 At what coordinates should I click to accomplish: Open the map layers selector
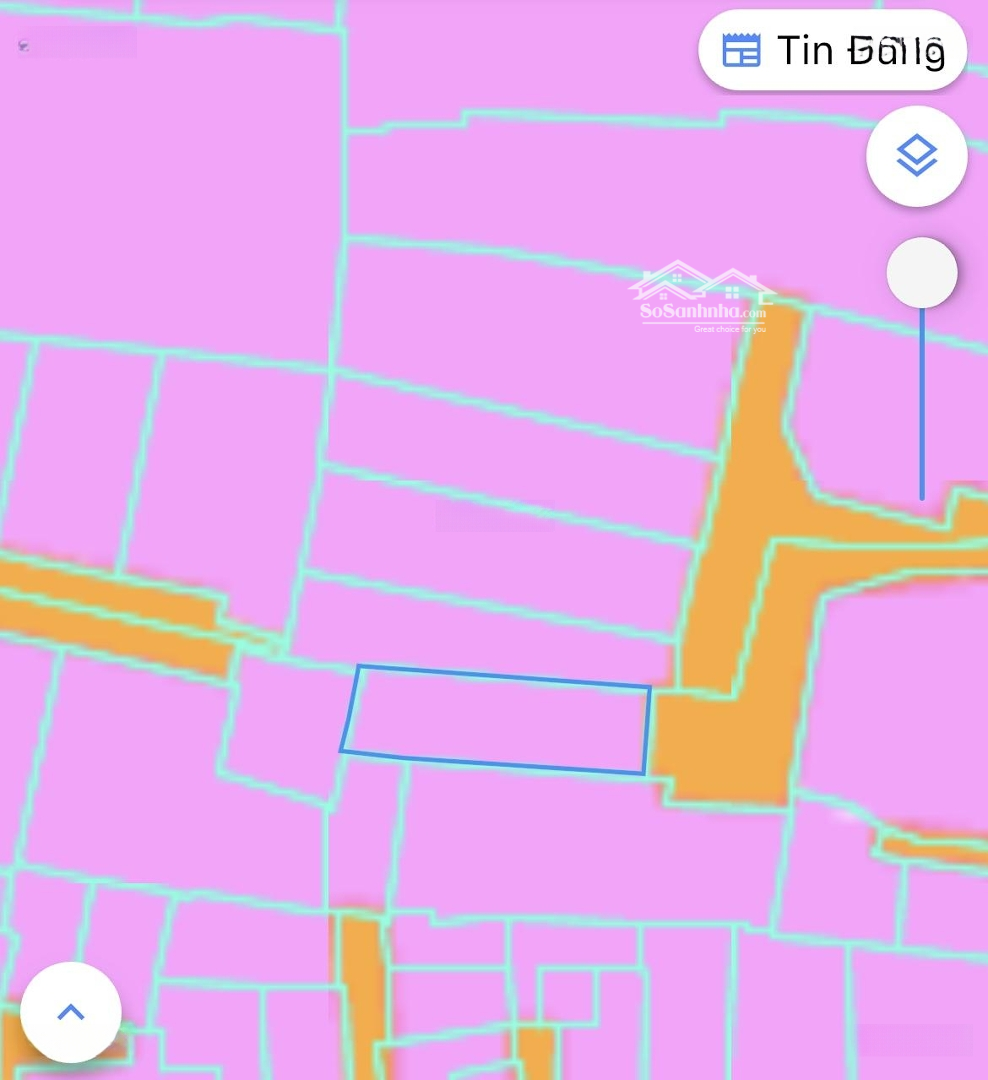916,156
